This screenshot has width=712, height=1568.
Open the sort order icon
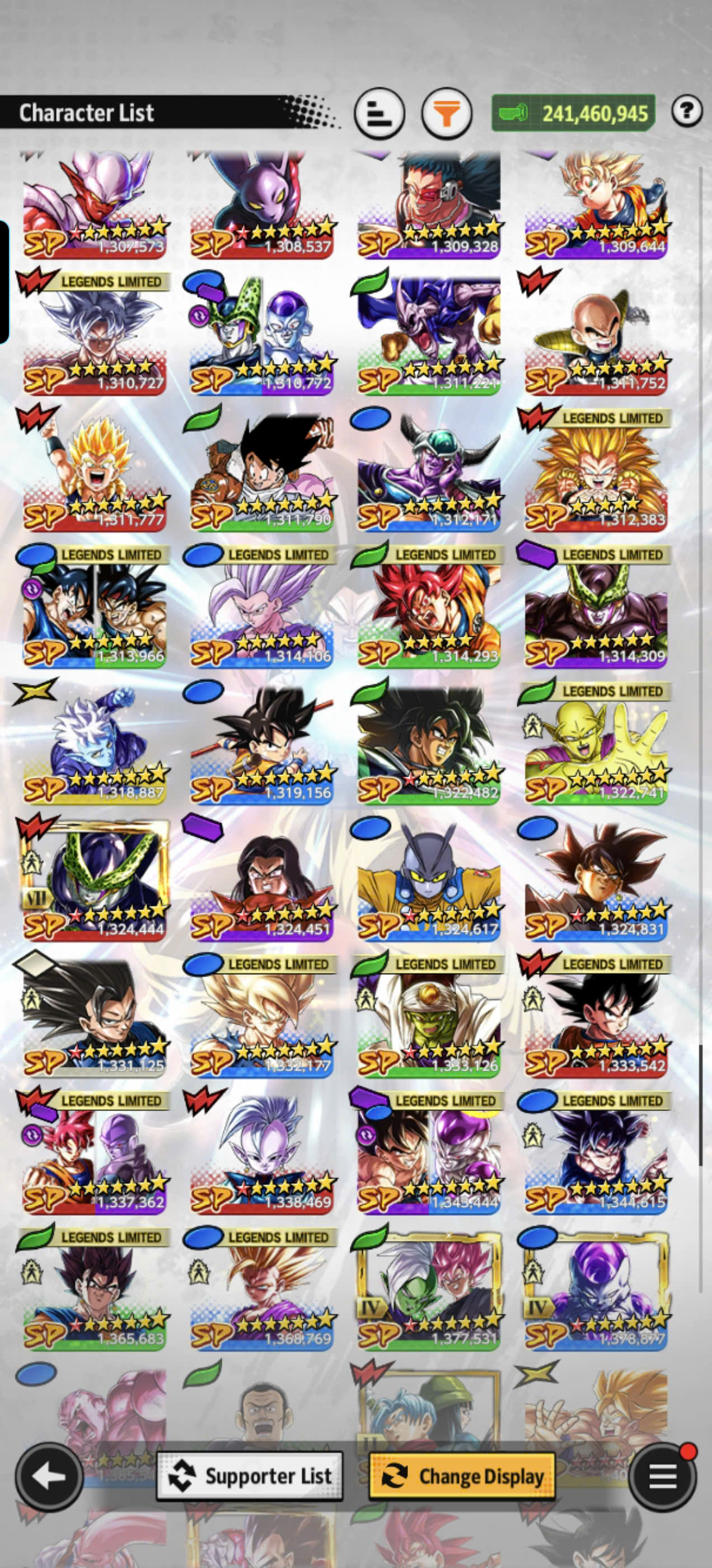pos(379,113)
